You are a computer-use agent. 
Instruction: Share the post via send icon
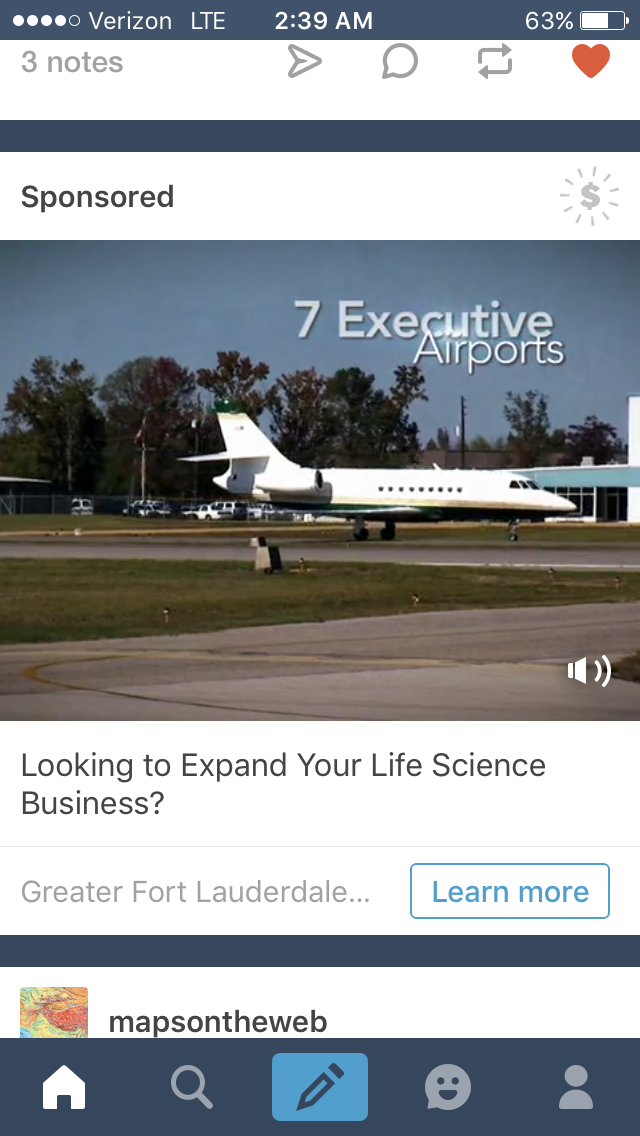[x=304, y=62]
